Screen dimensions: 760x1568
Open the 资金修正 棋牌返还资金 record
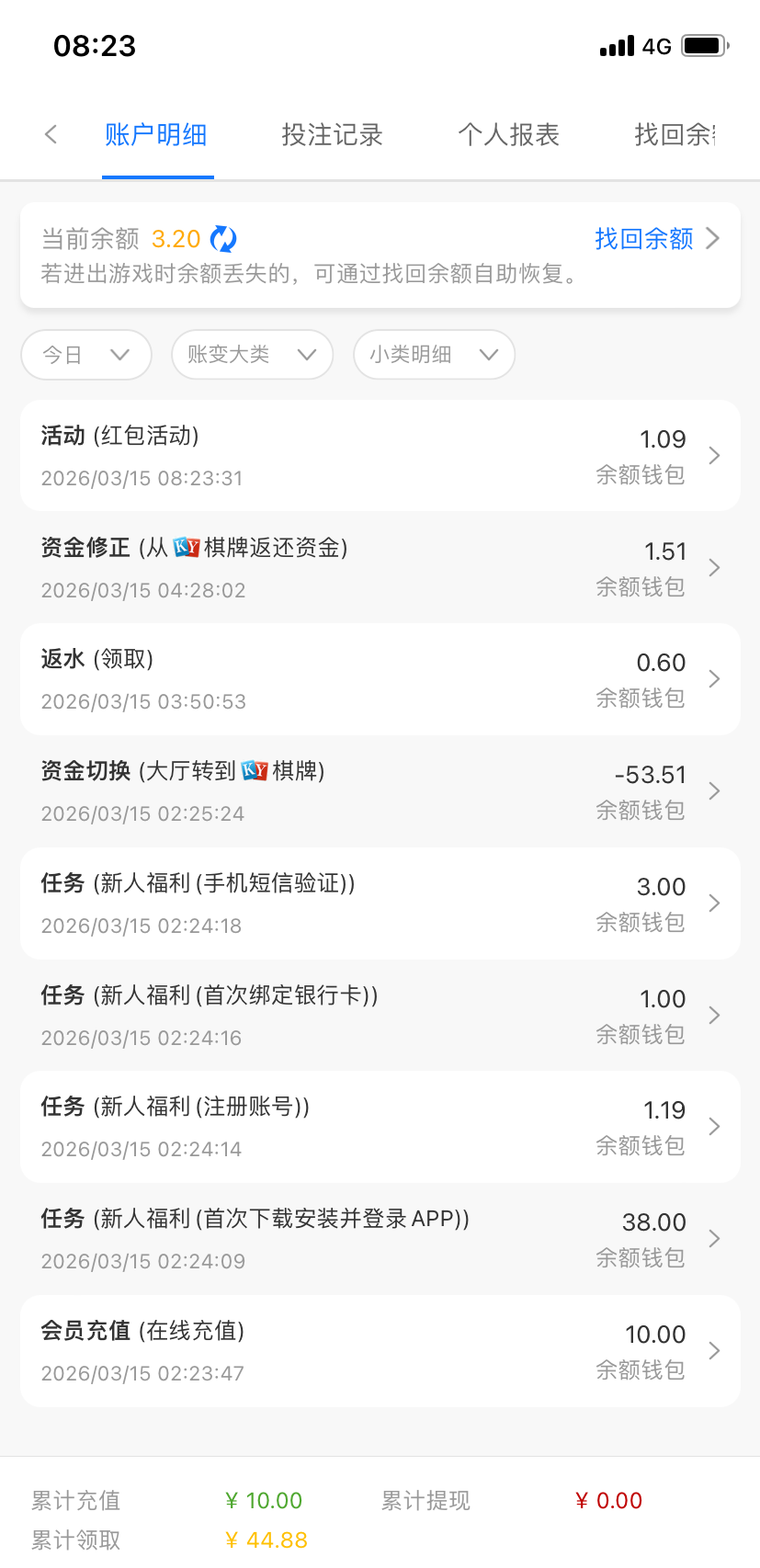(380, 568)
